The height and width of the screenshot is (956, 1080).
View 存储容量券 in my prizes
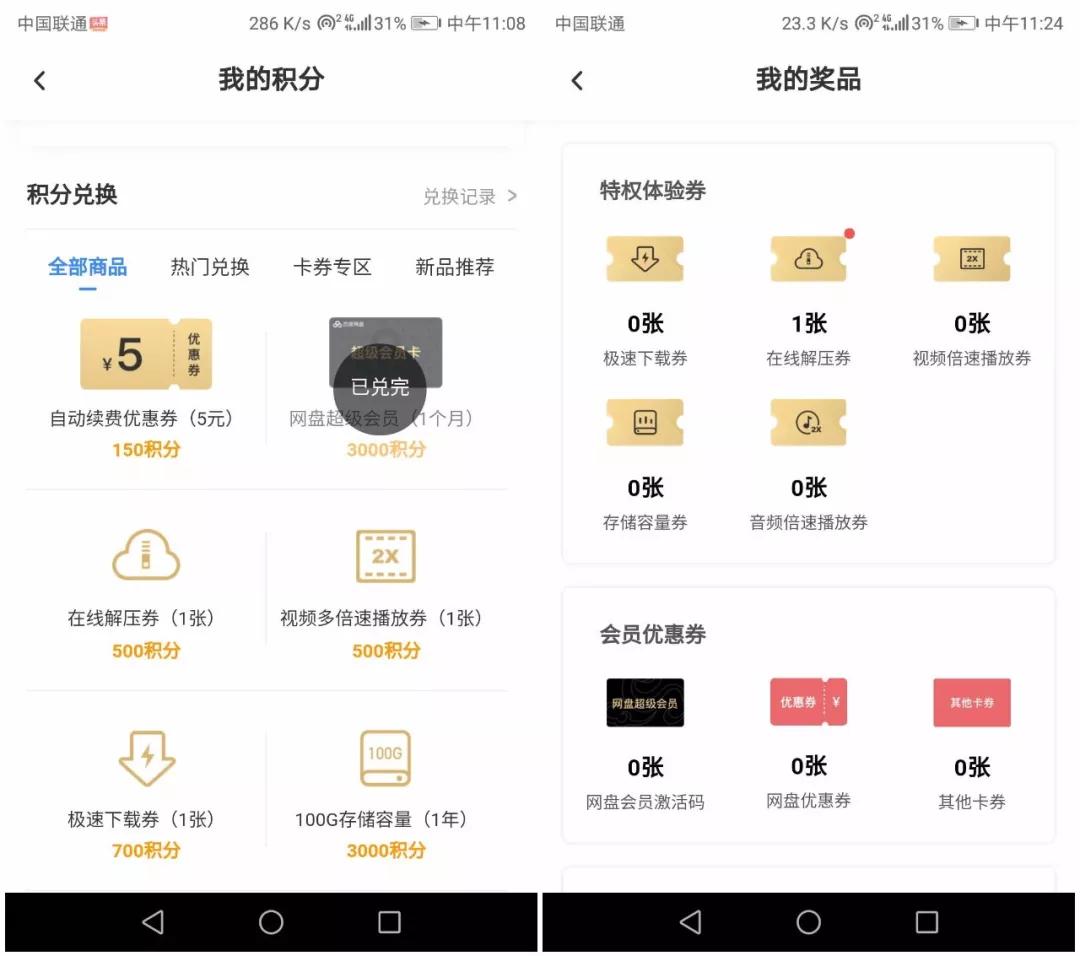click(645, 464)
